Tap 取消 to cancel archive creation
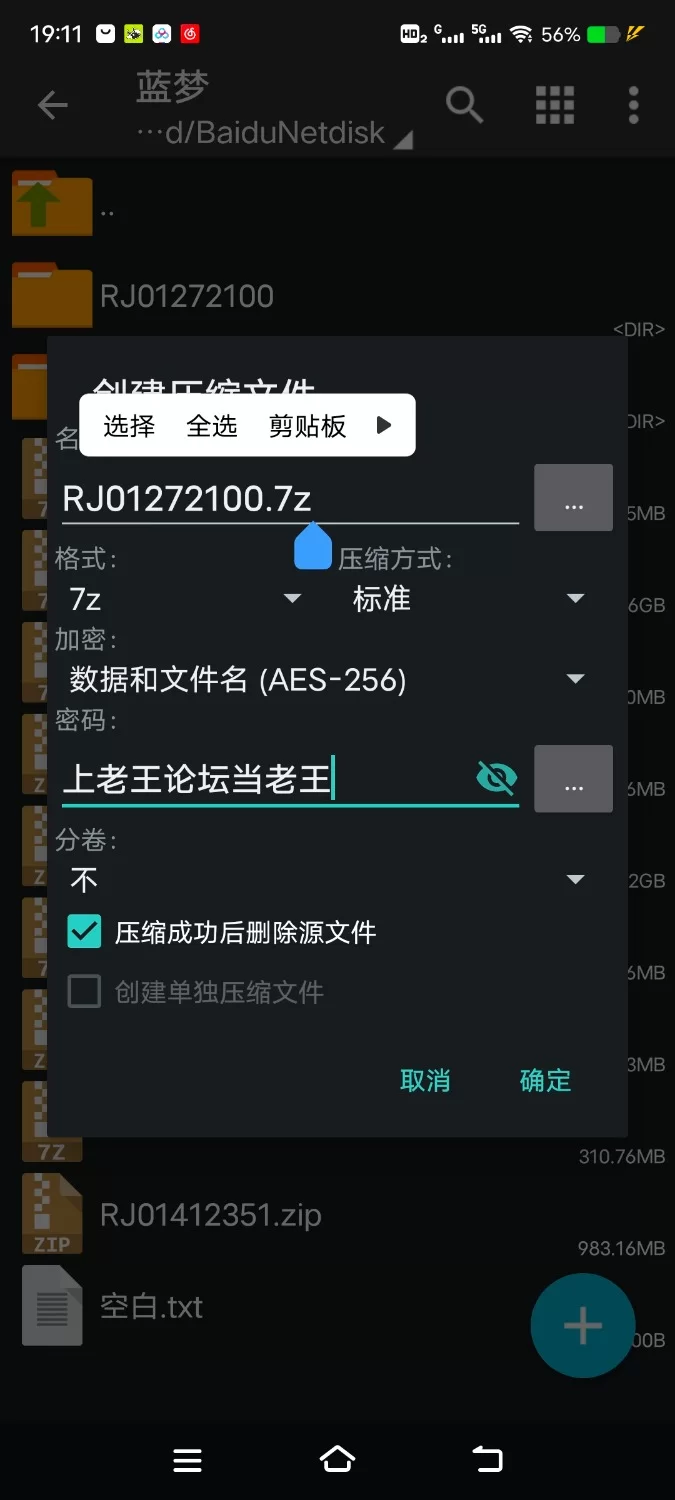This screenshot has height=1500, width=675. tap(425, 1080)
